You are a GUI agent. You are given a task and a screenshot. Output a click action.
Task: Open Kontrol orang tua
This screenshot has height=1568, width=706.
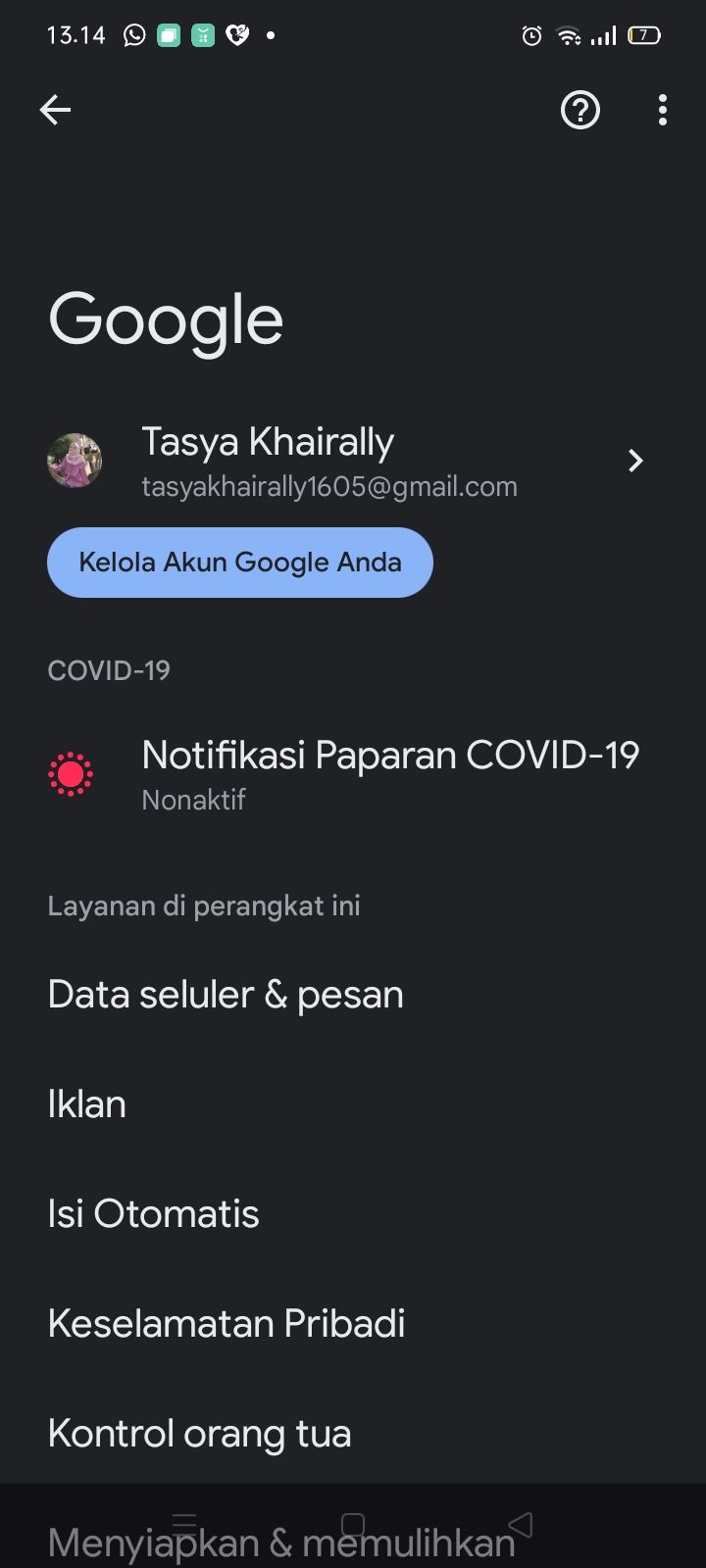click(199, 1434)
